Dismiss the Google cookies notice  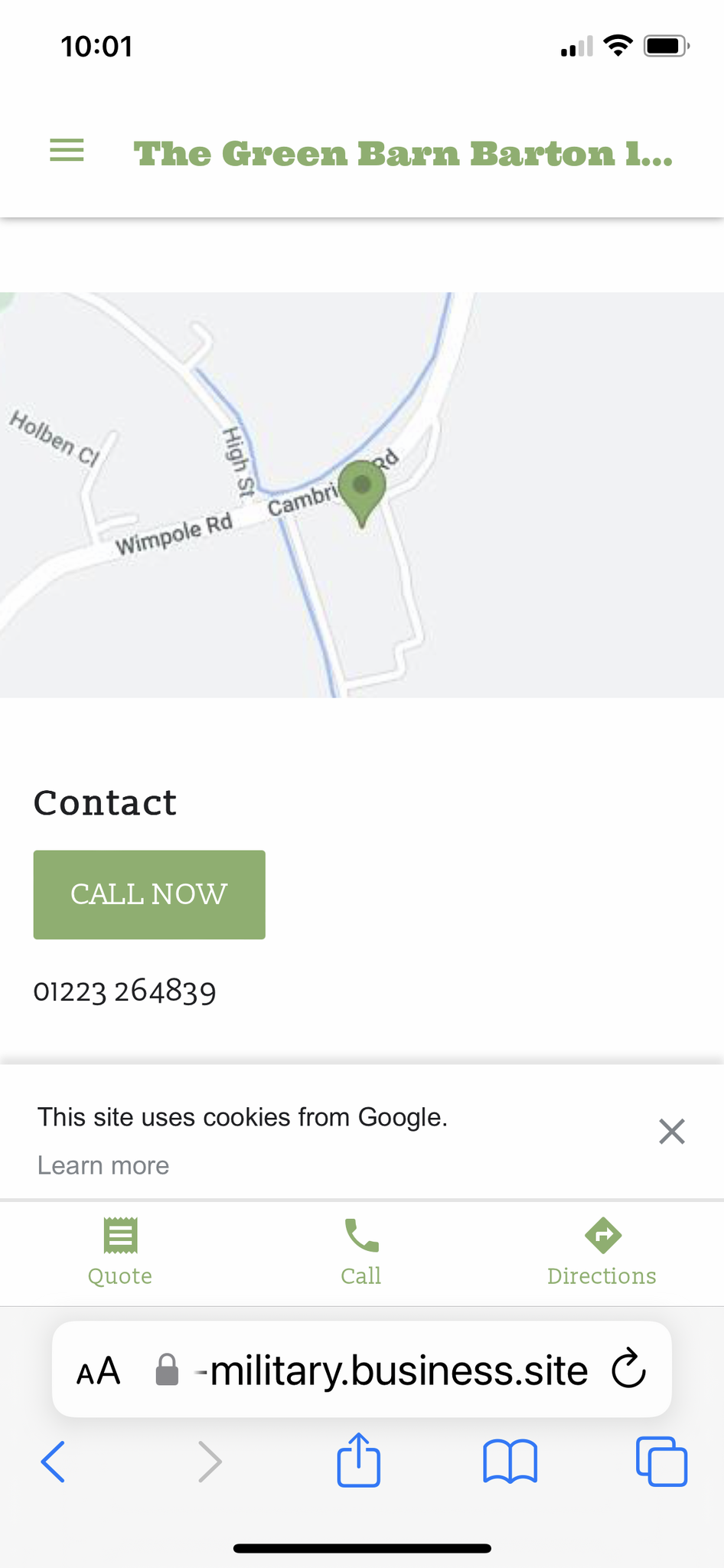tap(671, 1131)
